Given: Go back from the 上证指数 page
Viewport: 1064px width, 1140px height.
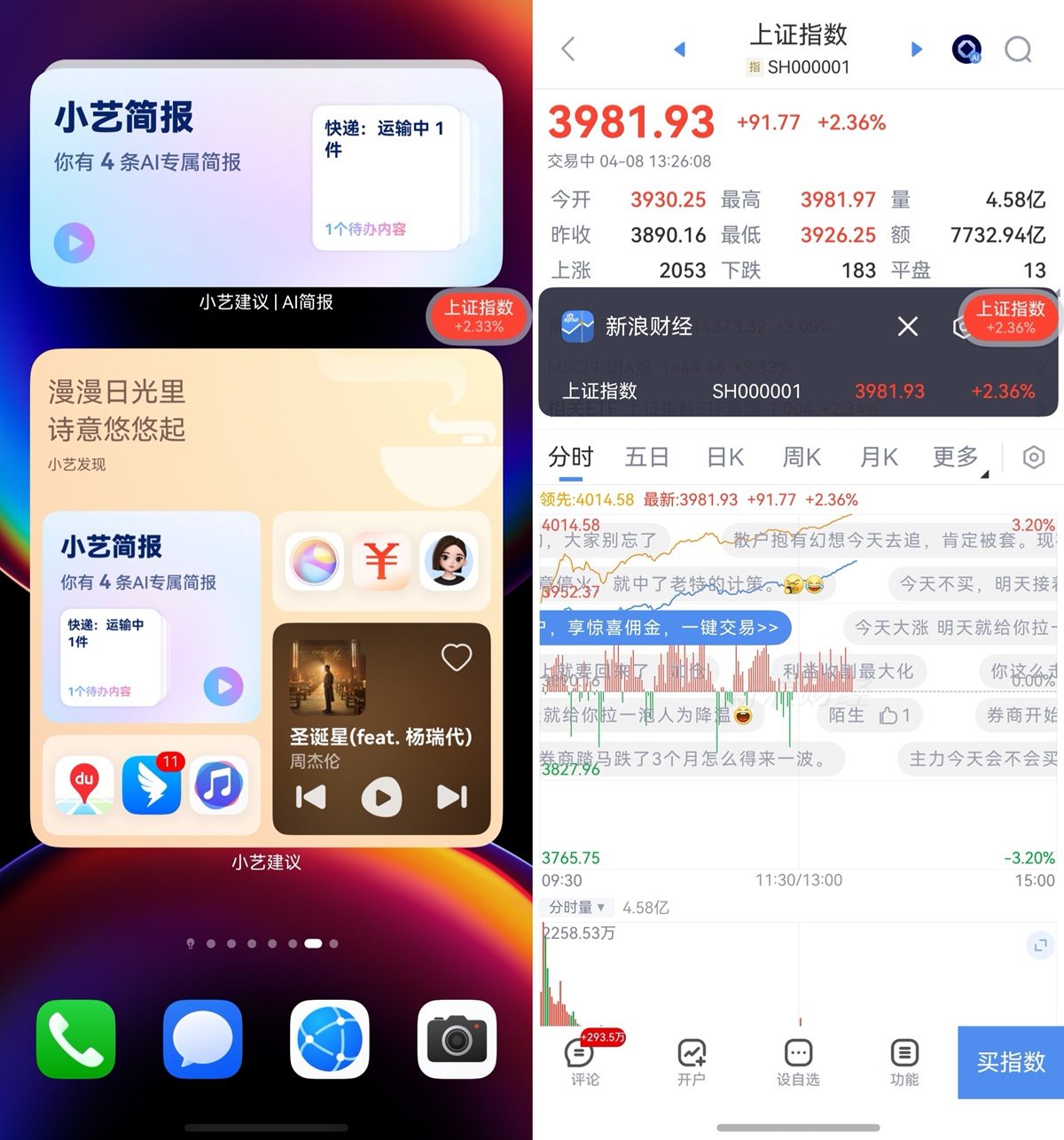Looking at the screenshot, I should pos(568,49).
